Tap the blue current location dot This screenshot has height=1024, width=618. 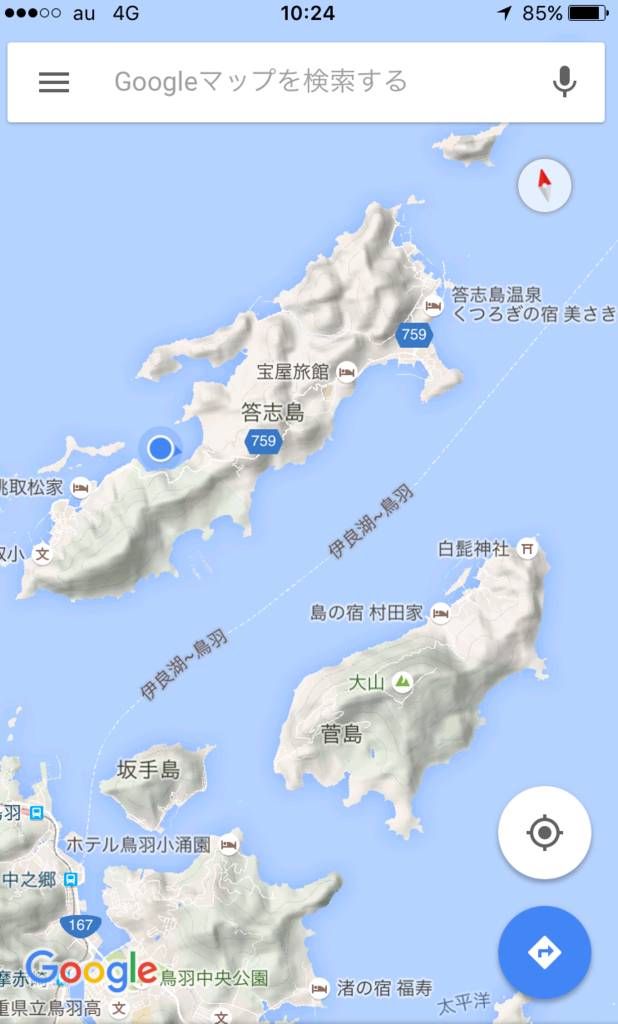pyautogui.click(x=160, y=448)
